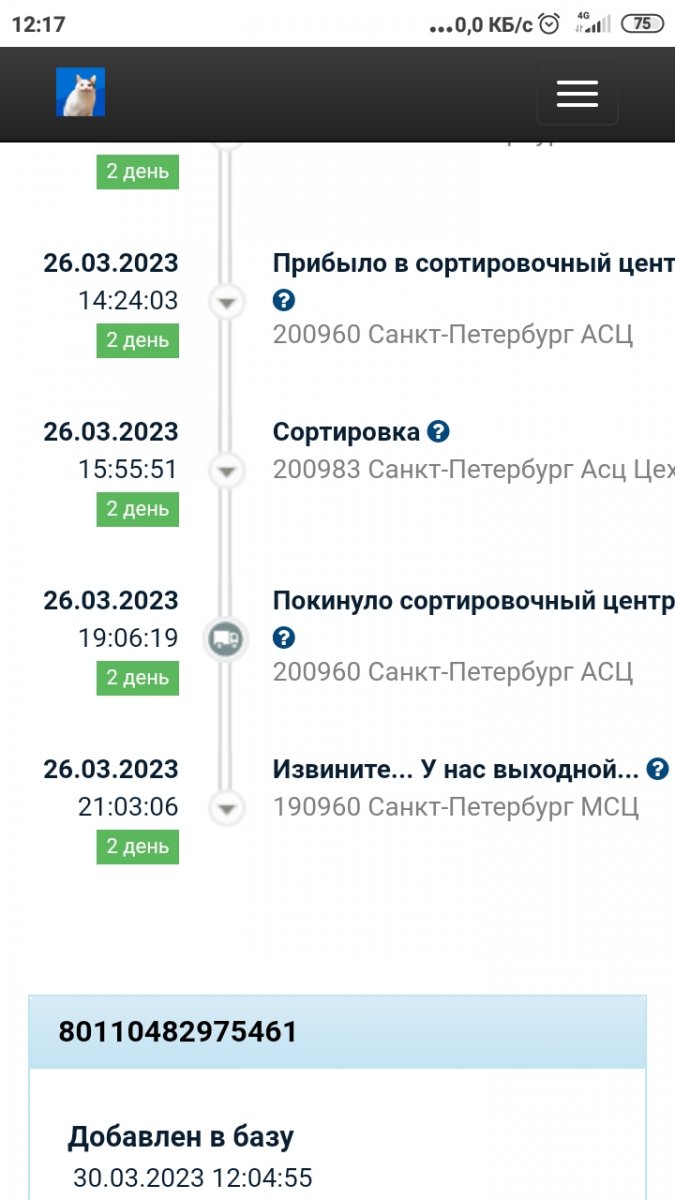Tap the cat logo in header
Viewport: 675px width, 1200px height.
click(x=80, y=93)
